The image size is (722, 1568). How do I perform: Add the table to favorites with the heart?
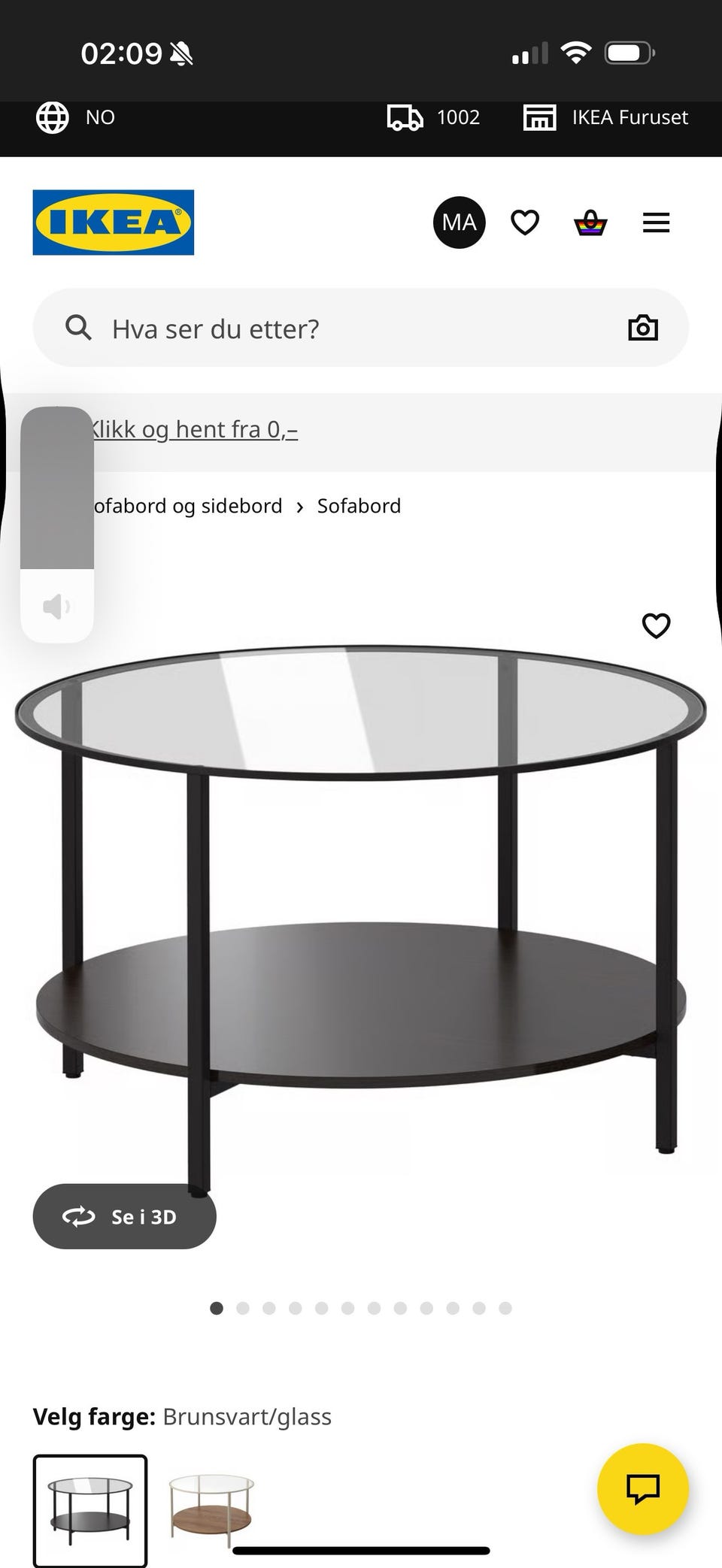point(655,625)
